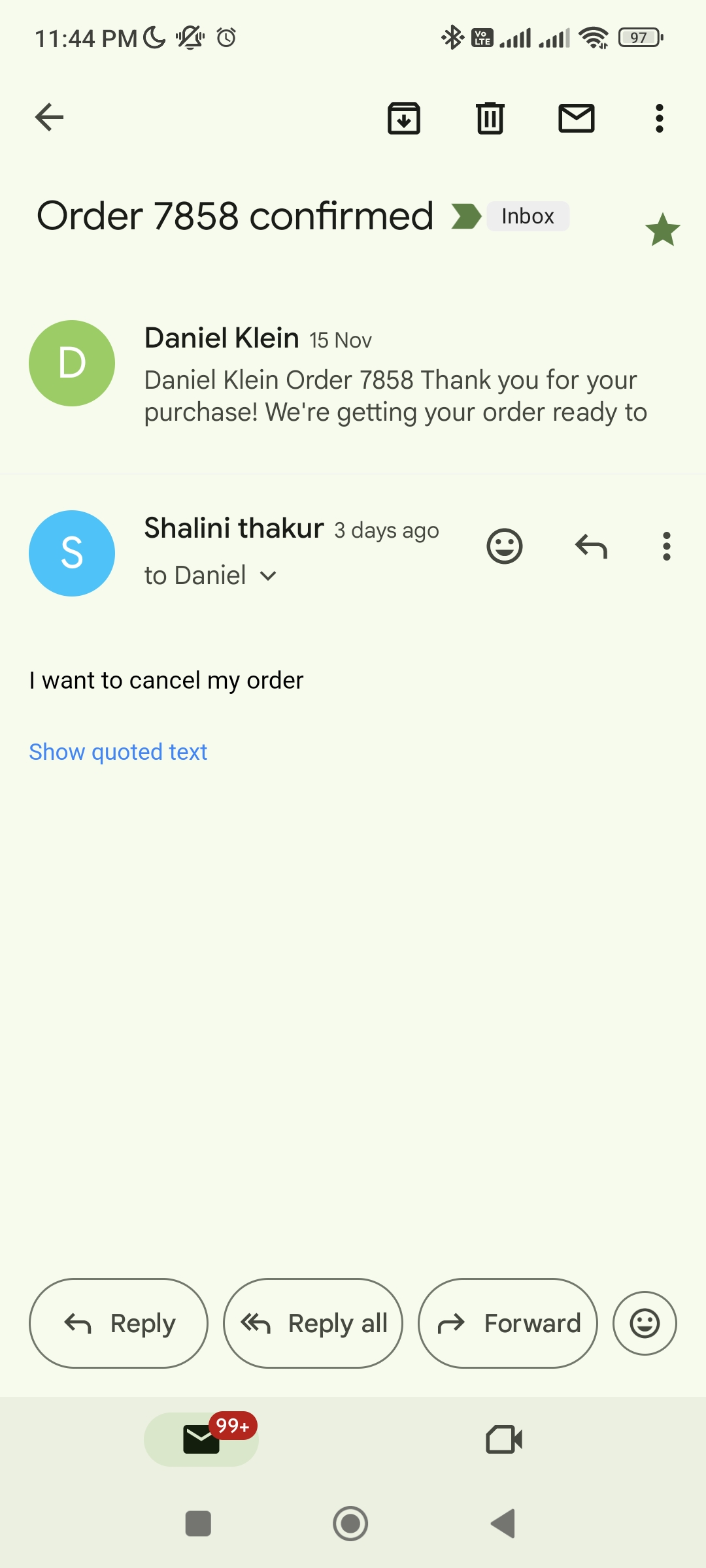This screenshot has width=706, height=1568.
Task: Open the Inbox label chip
Action: point(528,216)
